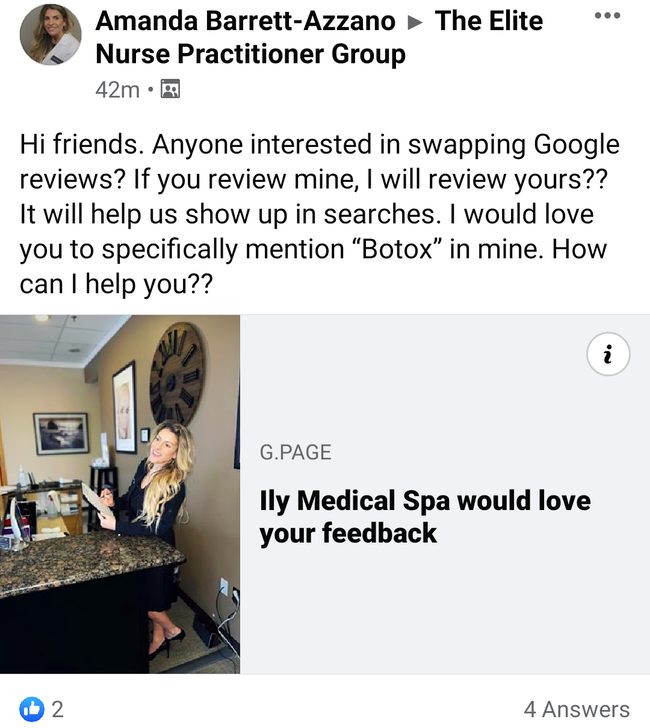Image resolution: width=650 pixels, height=728 pixels.
Task: Tap the info icon on the link preview
Action: click(608, 354)
